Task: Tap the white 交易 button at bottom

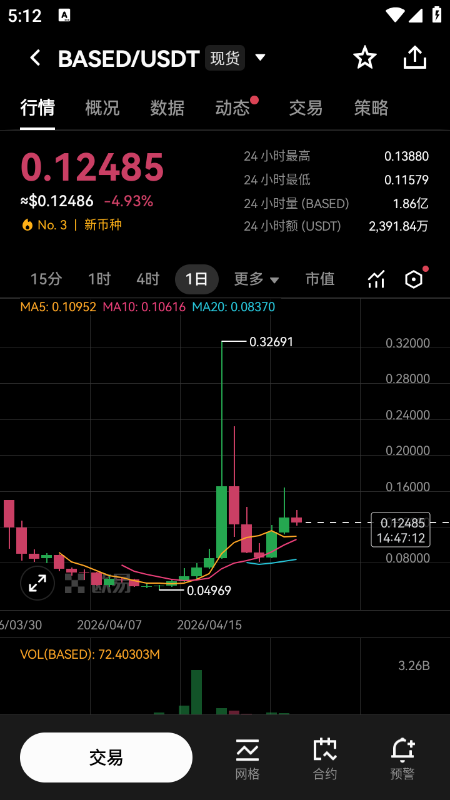Action: 106,758
